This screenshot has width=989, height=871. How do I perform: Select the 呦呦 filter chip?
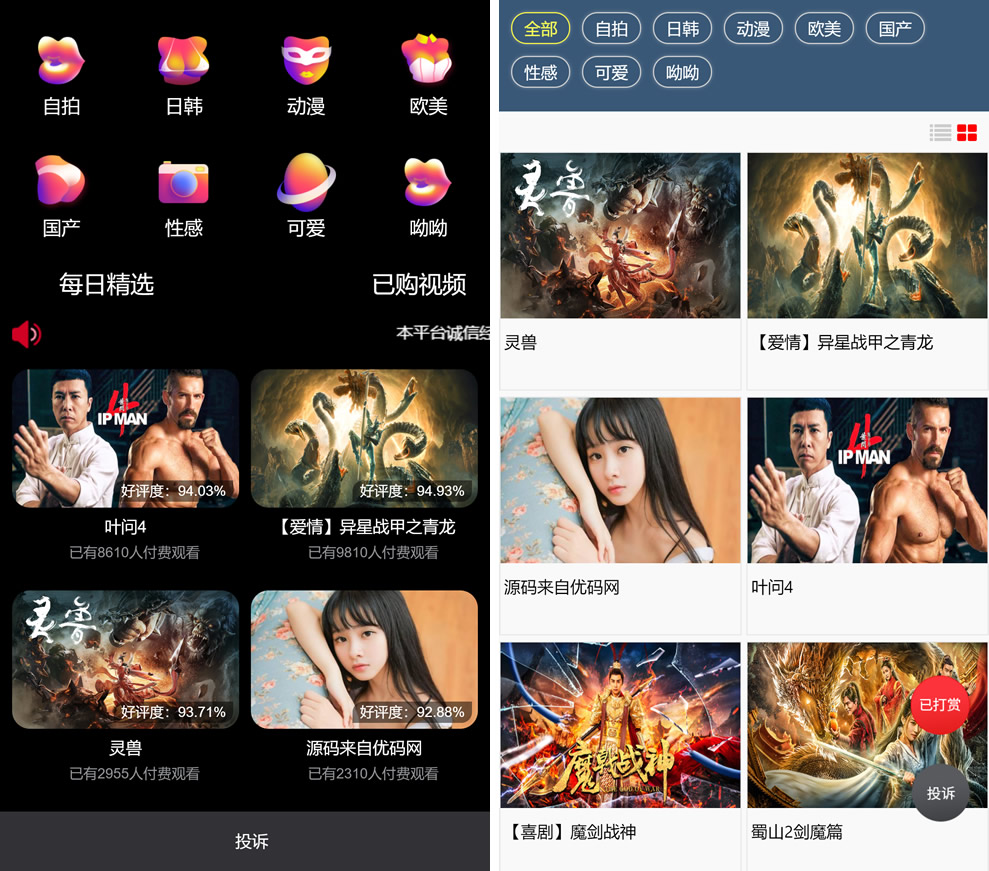[x=682, y=72]
